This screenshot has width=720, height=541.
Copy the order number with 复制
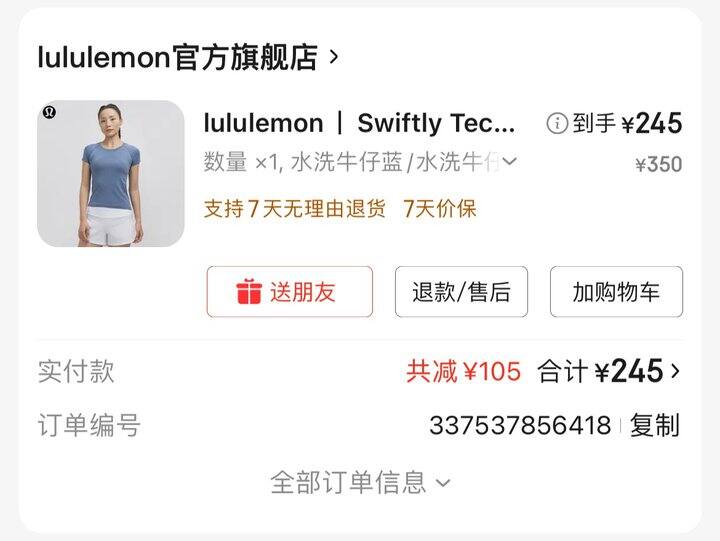click(x=655, y=426)
